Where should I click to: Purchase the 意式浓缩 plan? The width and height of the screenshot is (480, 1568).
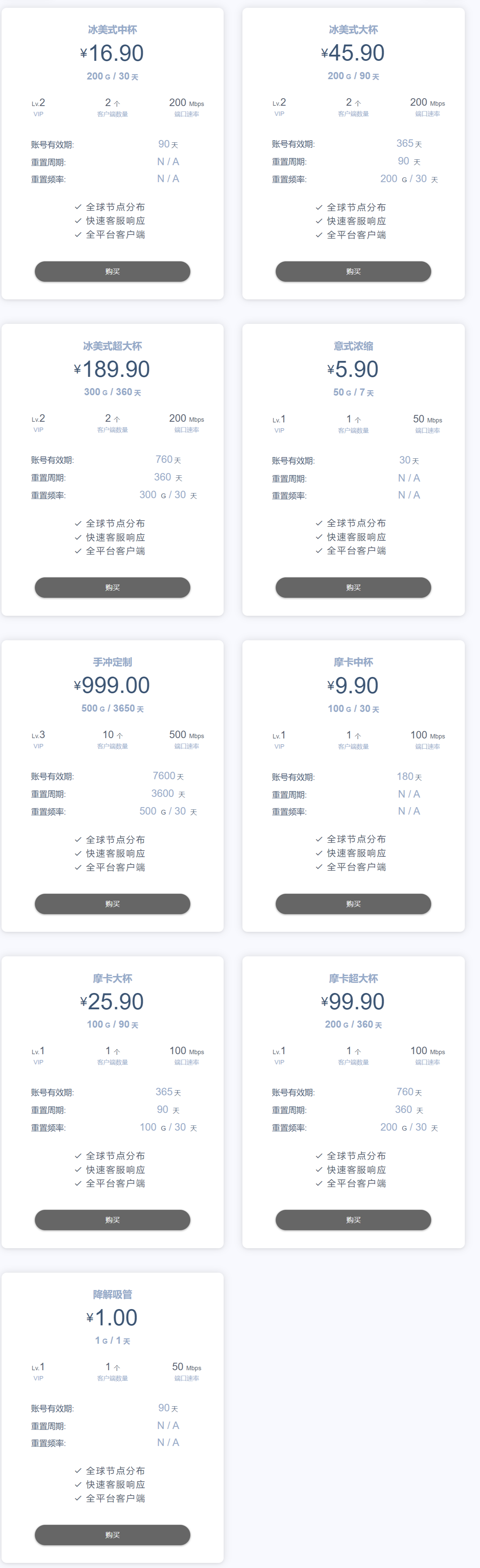click(353, 587)
